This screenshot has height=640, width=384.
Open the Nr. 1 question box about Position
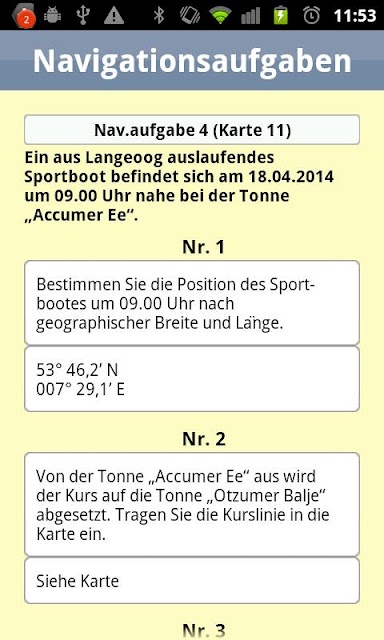click(x=192, y=303)
